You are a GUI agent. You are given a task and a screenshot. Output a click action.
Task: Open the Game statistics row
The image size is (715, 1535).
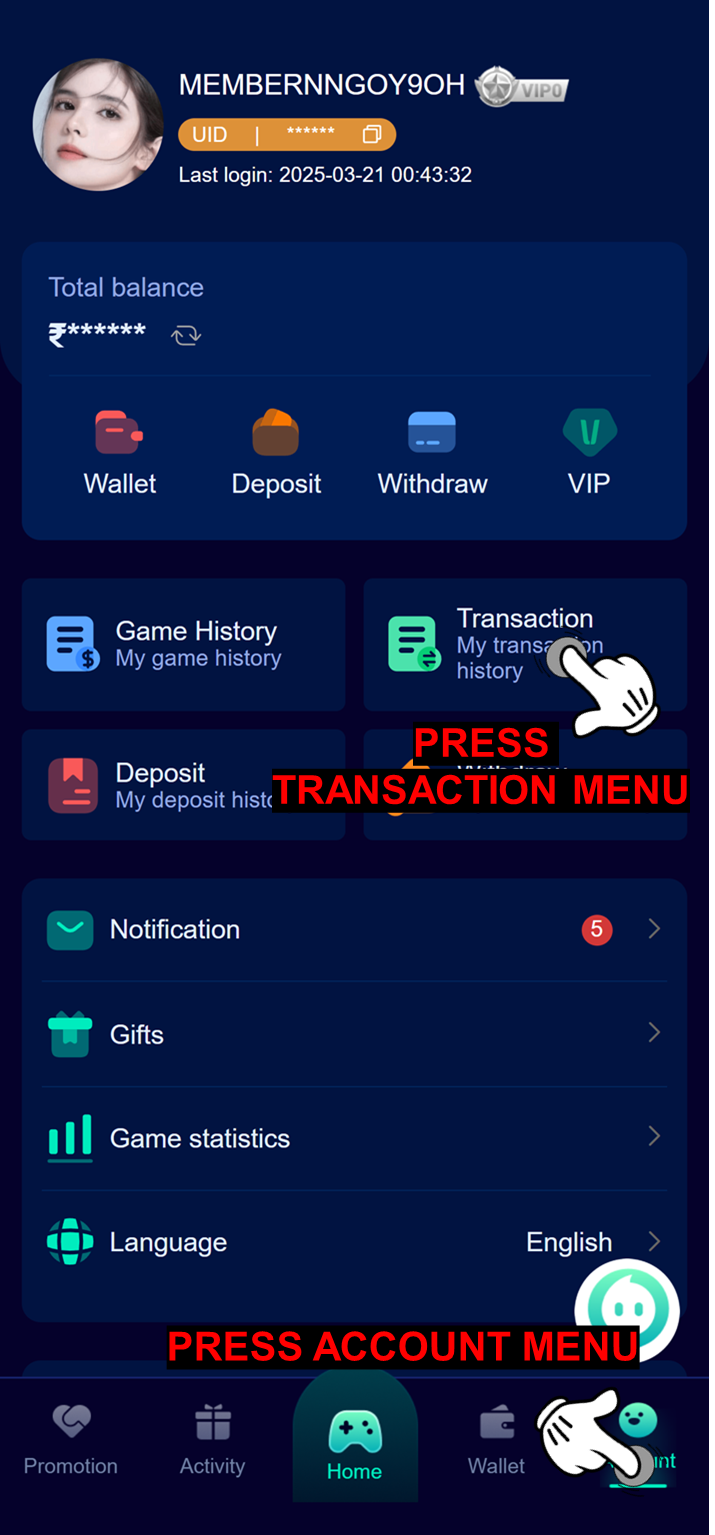coord(354,1138)
